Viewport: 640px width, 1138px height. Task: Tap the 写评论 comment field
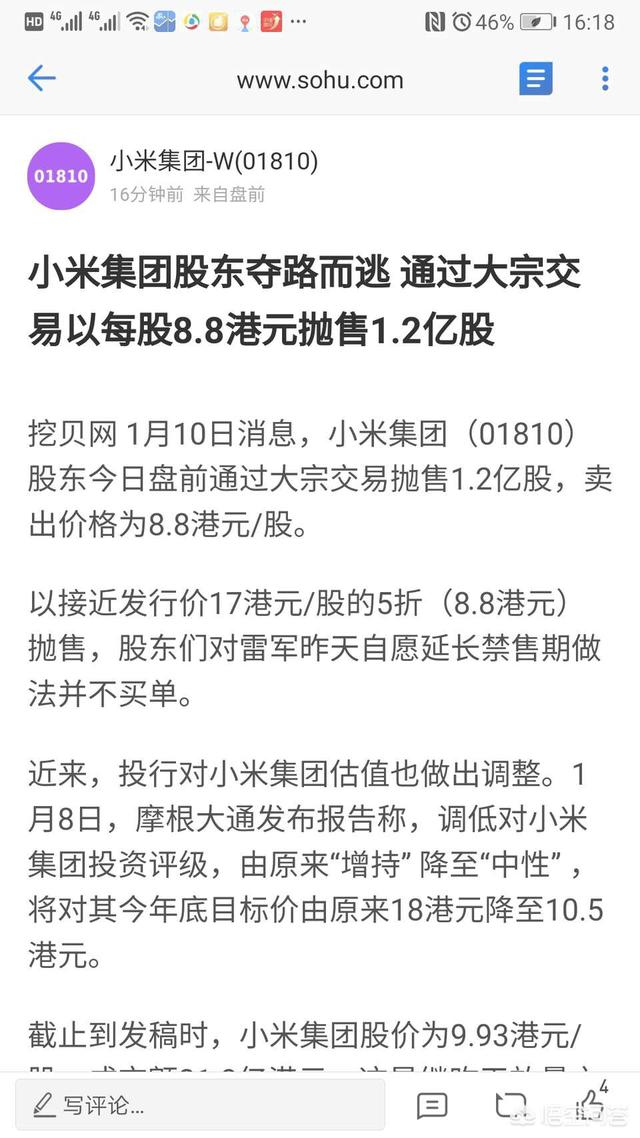pos(200,1105)
